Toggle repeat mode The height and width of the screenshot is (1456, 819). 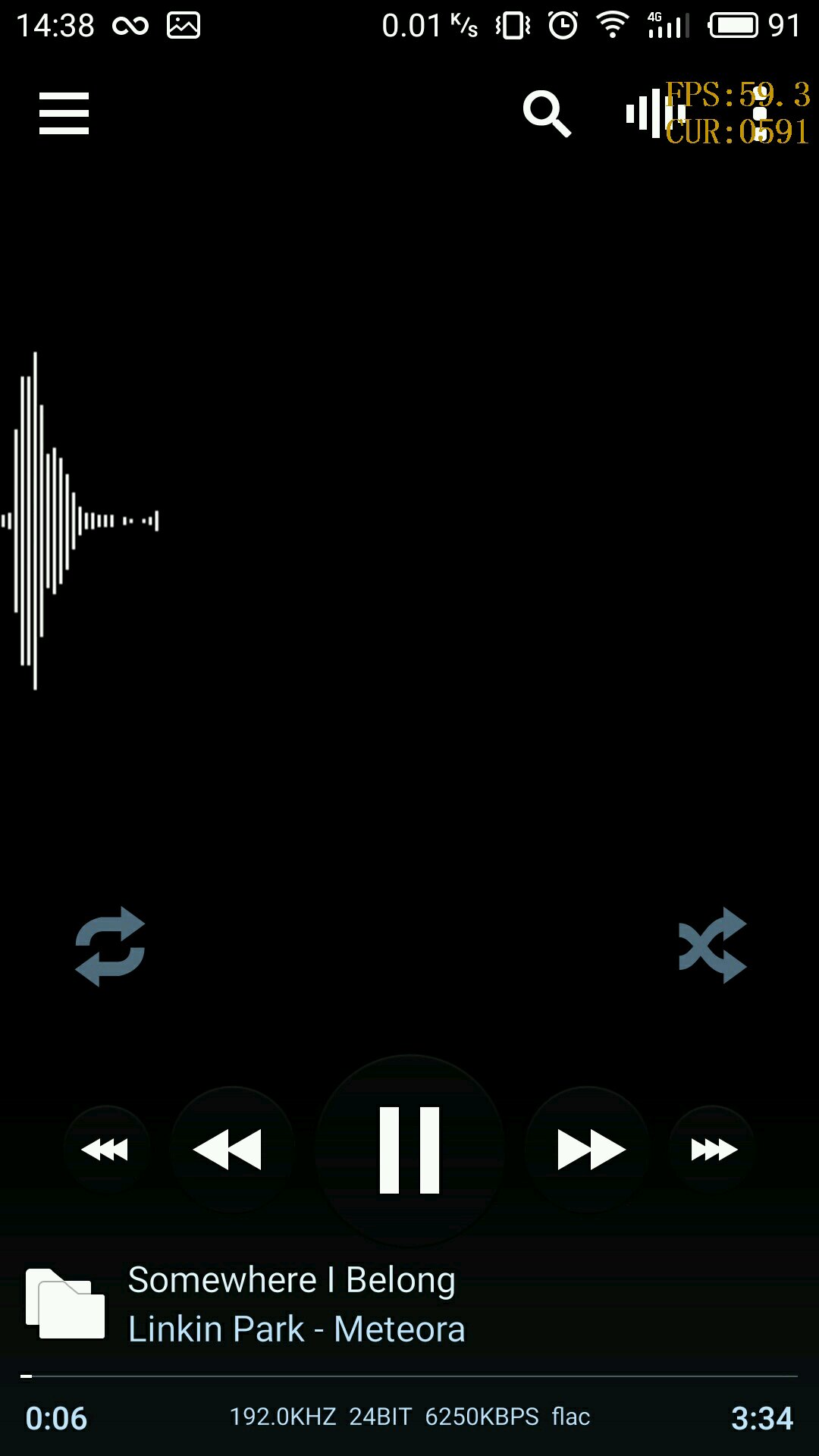[x=110, y=946]
